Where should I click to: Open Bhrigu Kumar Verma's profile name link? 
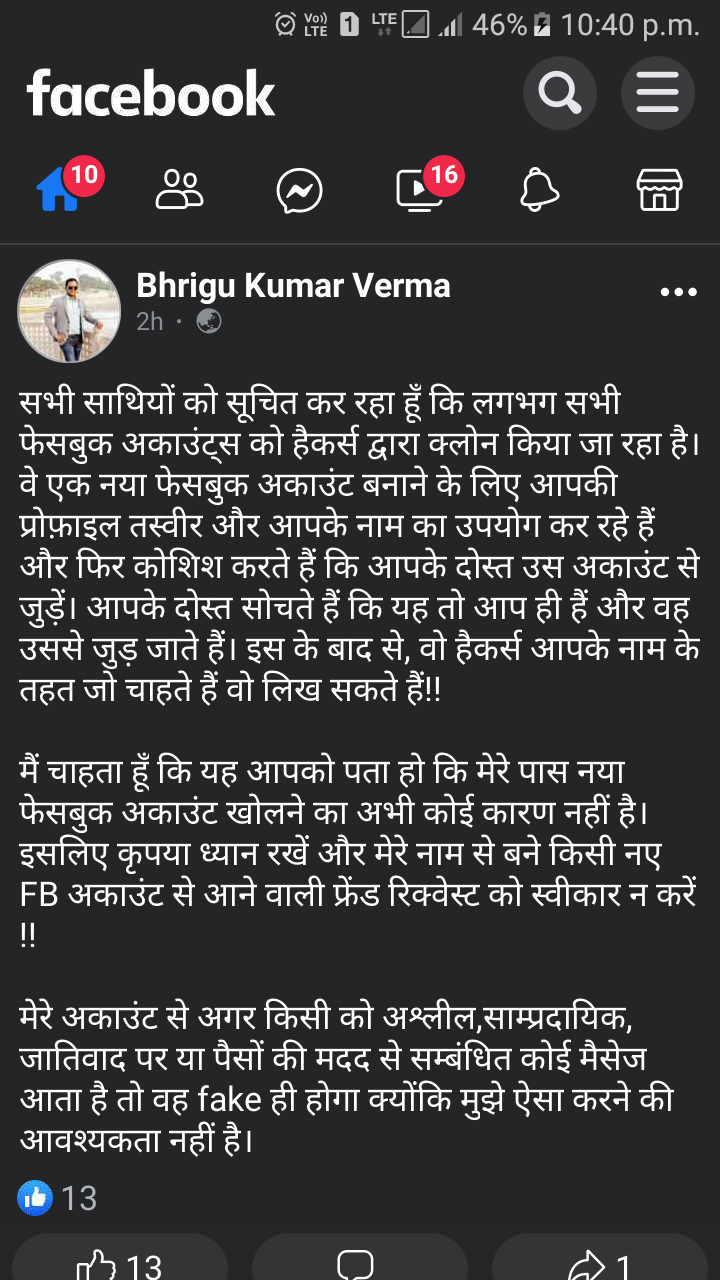click(x=293, y=286)
